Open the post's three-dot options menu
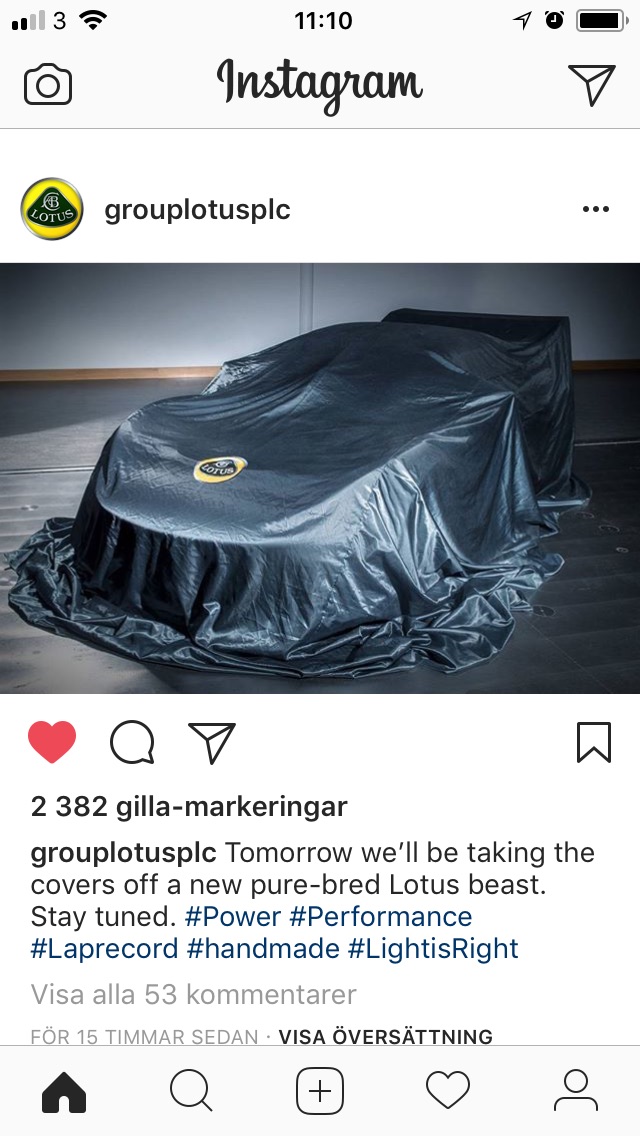 point(595,209)
